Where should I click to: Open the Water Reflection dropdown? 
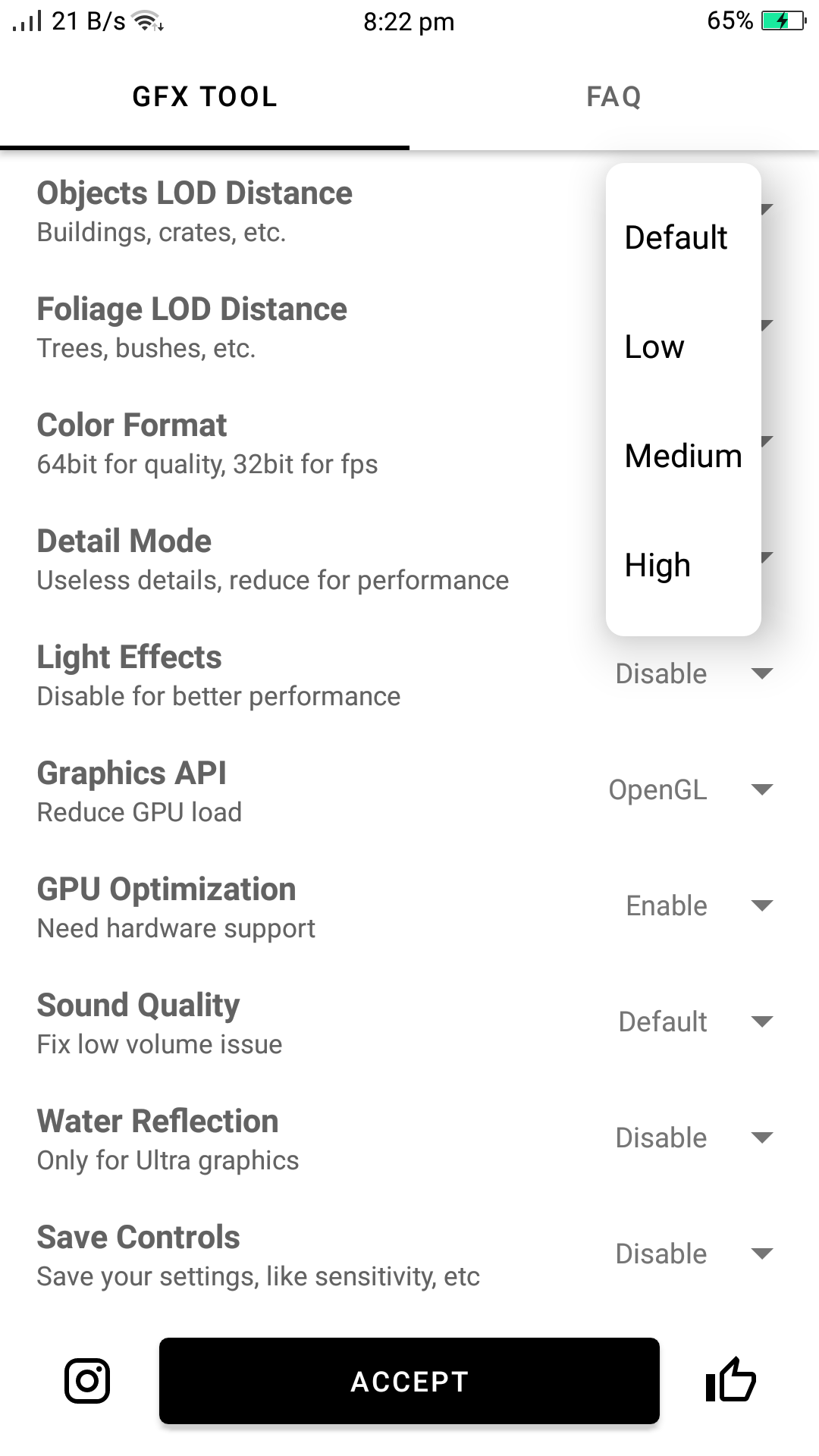(x=693, y=1137)
